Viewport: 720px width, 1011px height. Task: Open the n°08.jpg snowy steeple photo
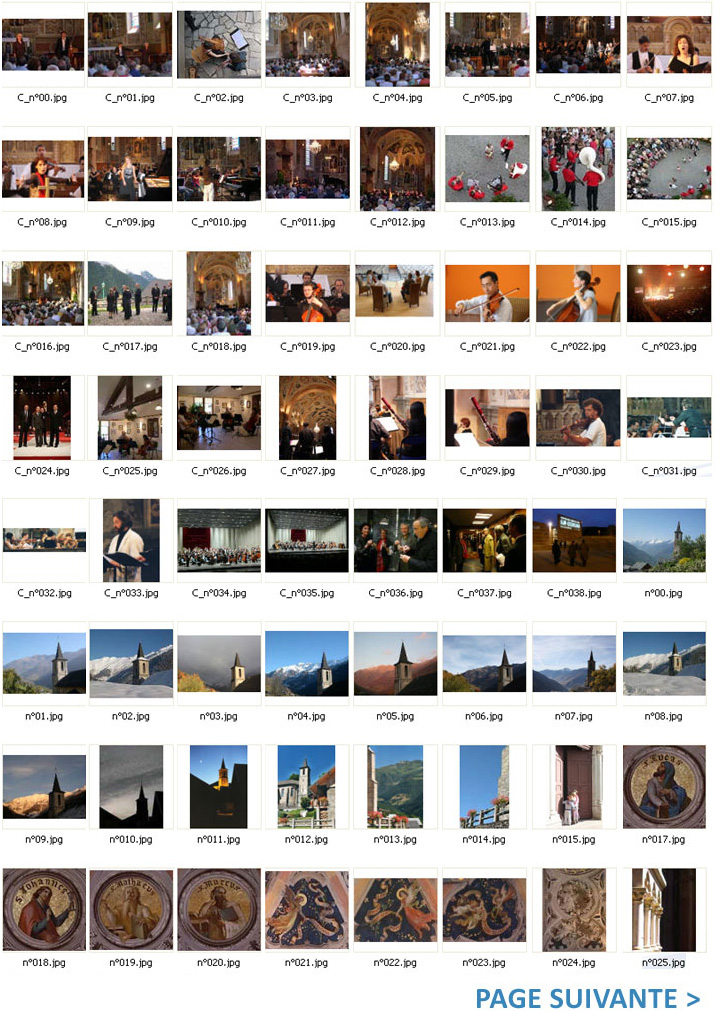664,663
